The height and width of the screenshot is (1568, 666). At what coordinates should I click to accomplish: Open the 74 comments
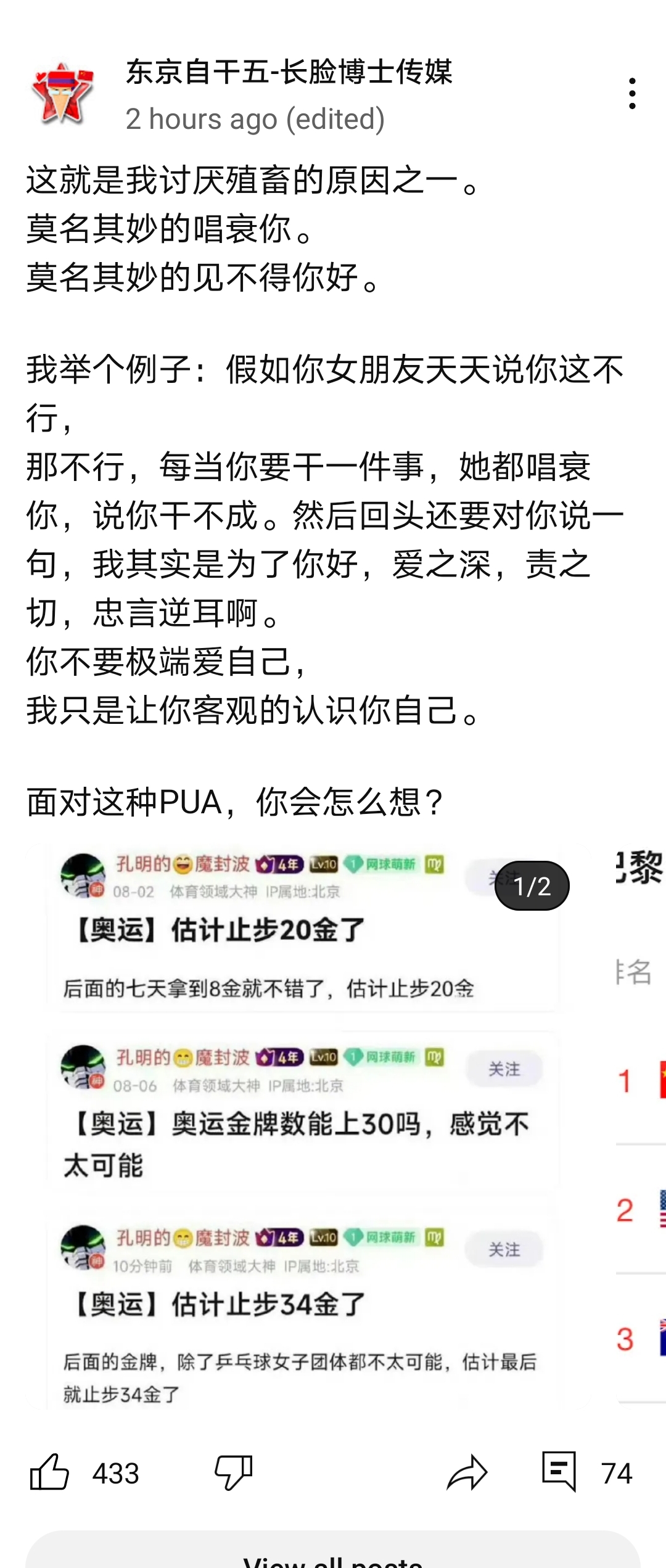[x=560, y=1472]
